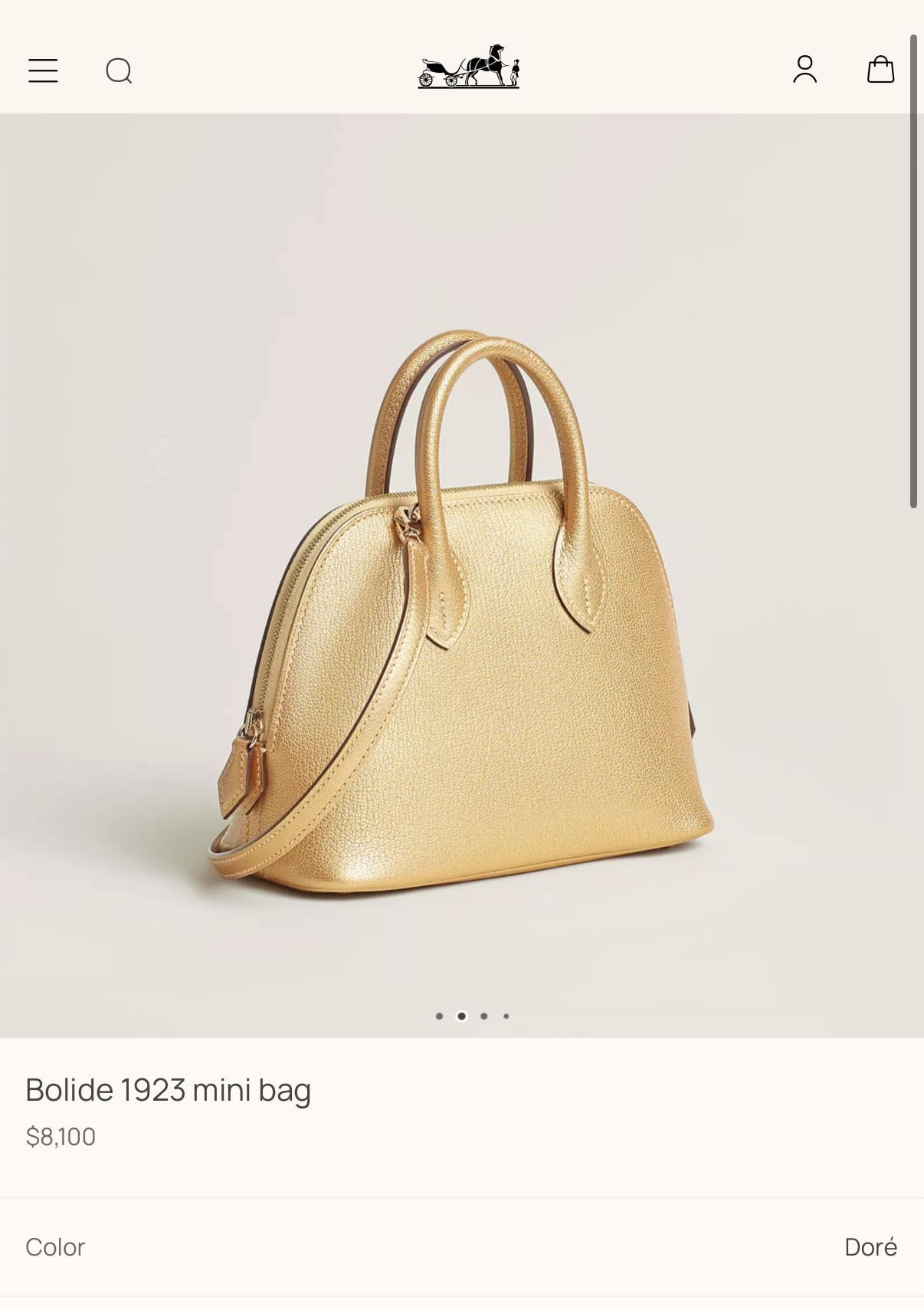This screenshot has height=1310, width=924.
Task: Open the Color row showing Doré
Action: (461, 1247)
